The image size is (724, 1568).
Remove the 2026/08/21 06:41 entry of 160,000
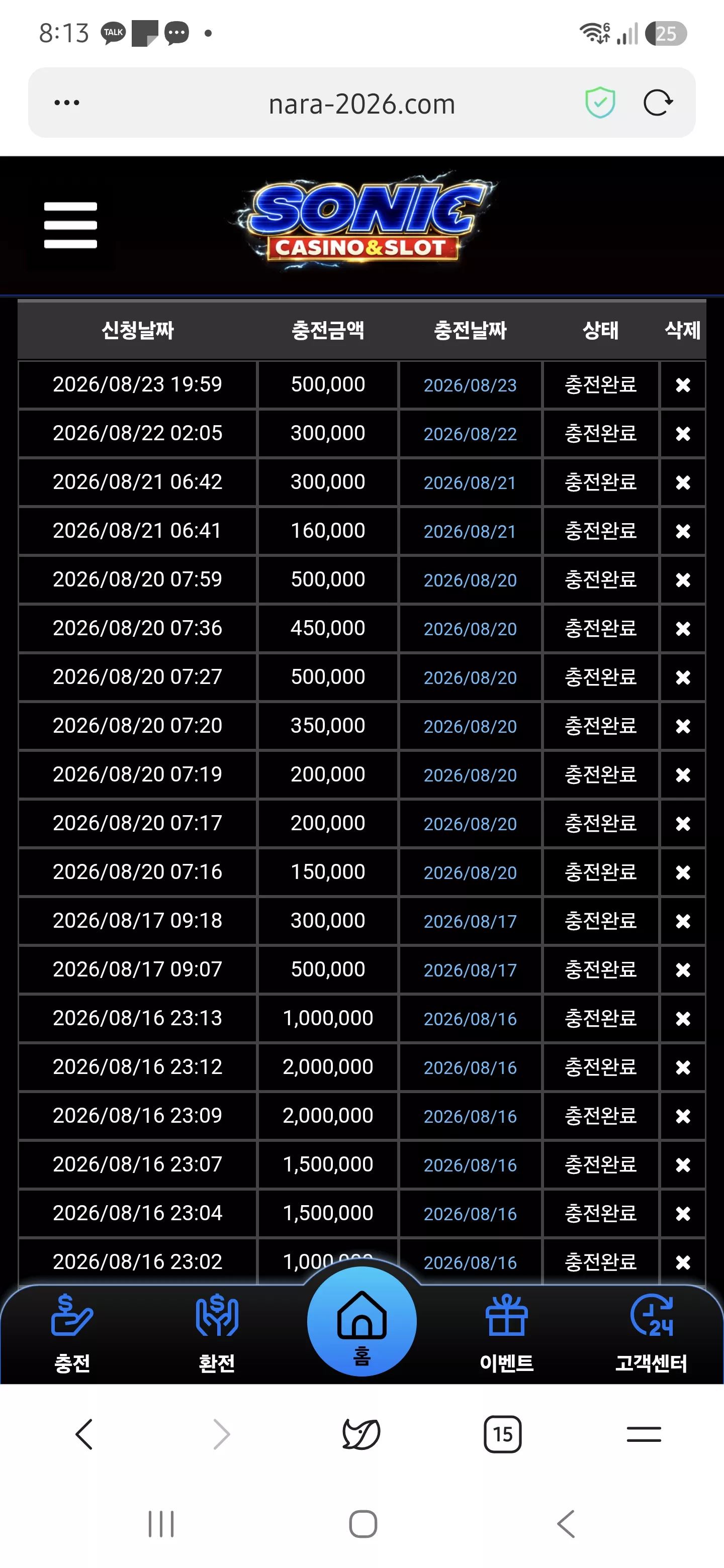pos(683,531)
